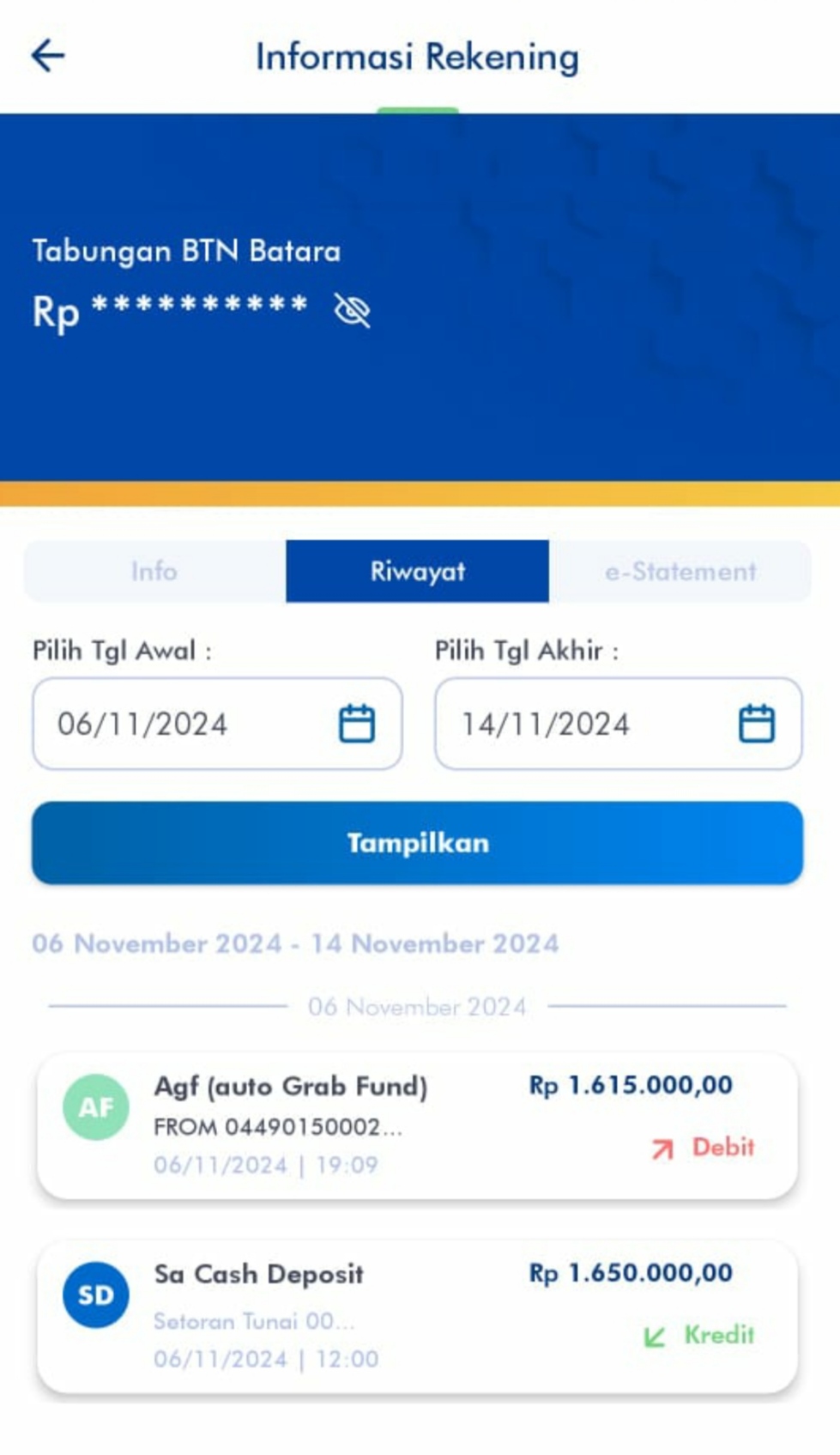This screenshot has width=840, height=1455.
Task: Open the Agf (auto Grab Fund) transaction
Action: tap(417, 1125)
